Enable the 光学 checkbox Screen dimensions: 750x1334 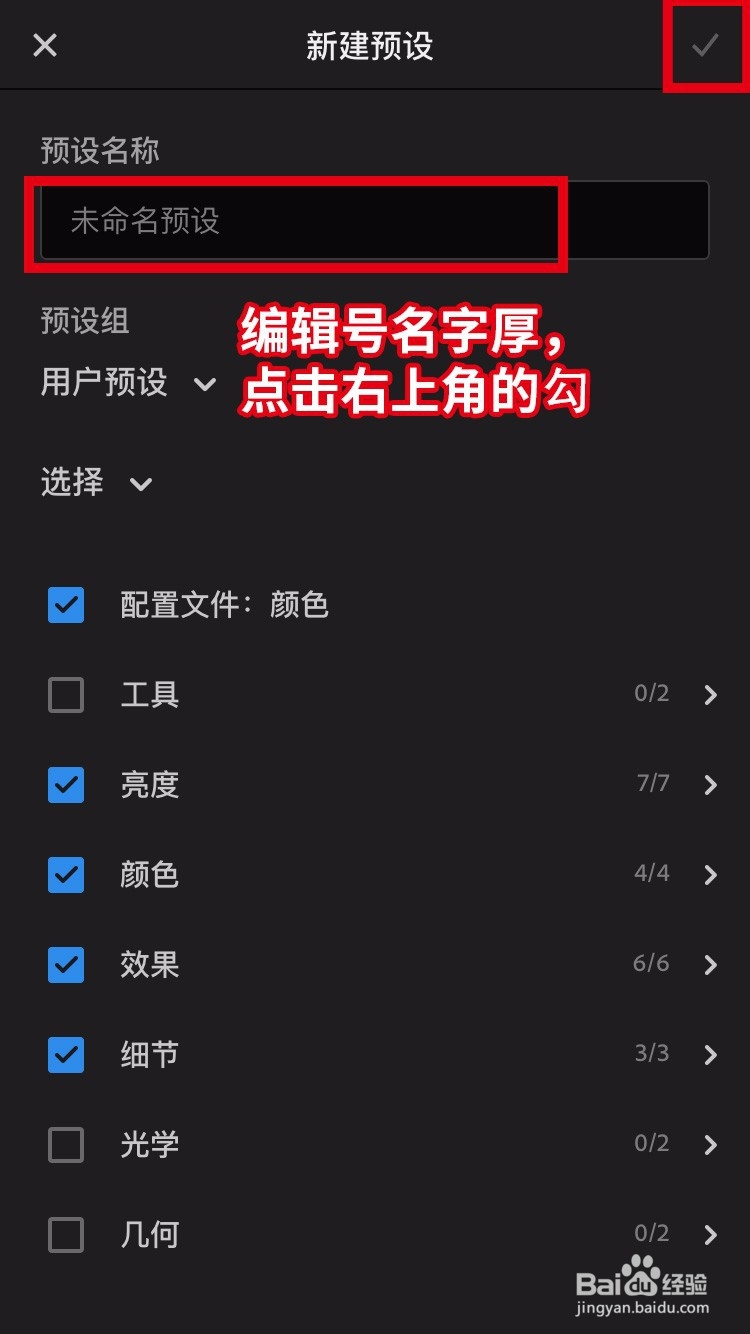(x=65, y=1145)
